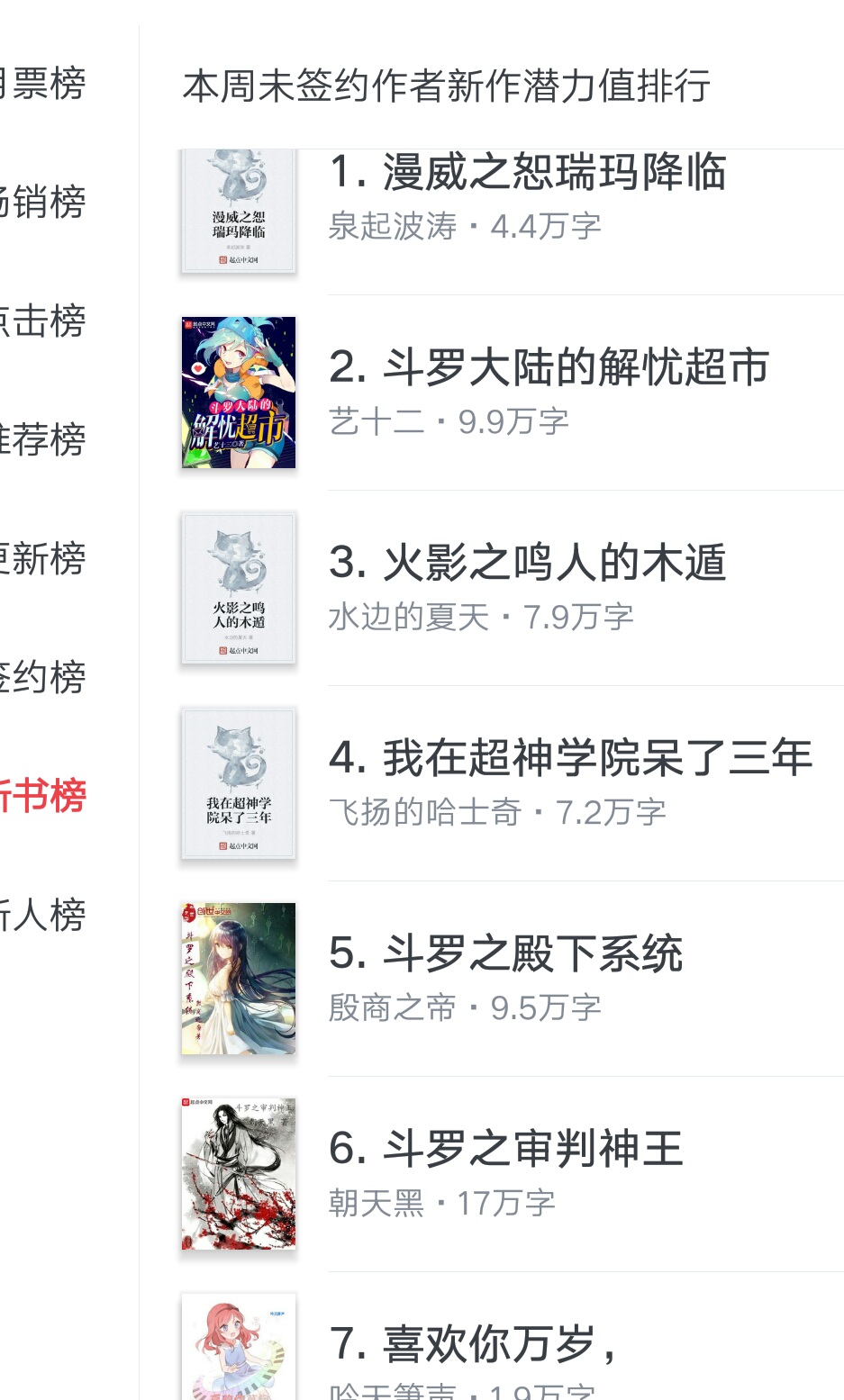
Task: Open book 喜欢你万岁
Action: (x=473, y=1344)
